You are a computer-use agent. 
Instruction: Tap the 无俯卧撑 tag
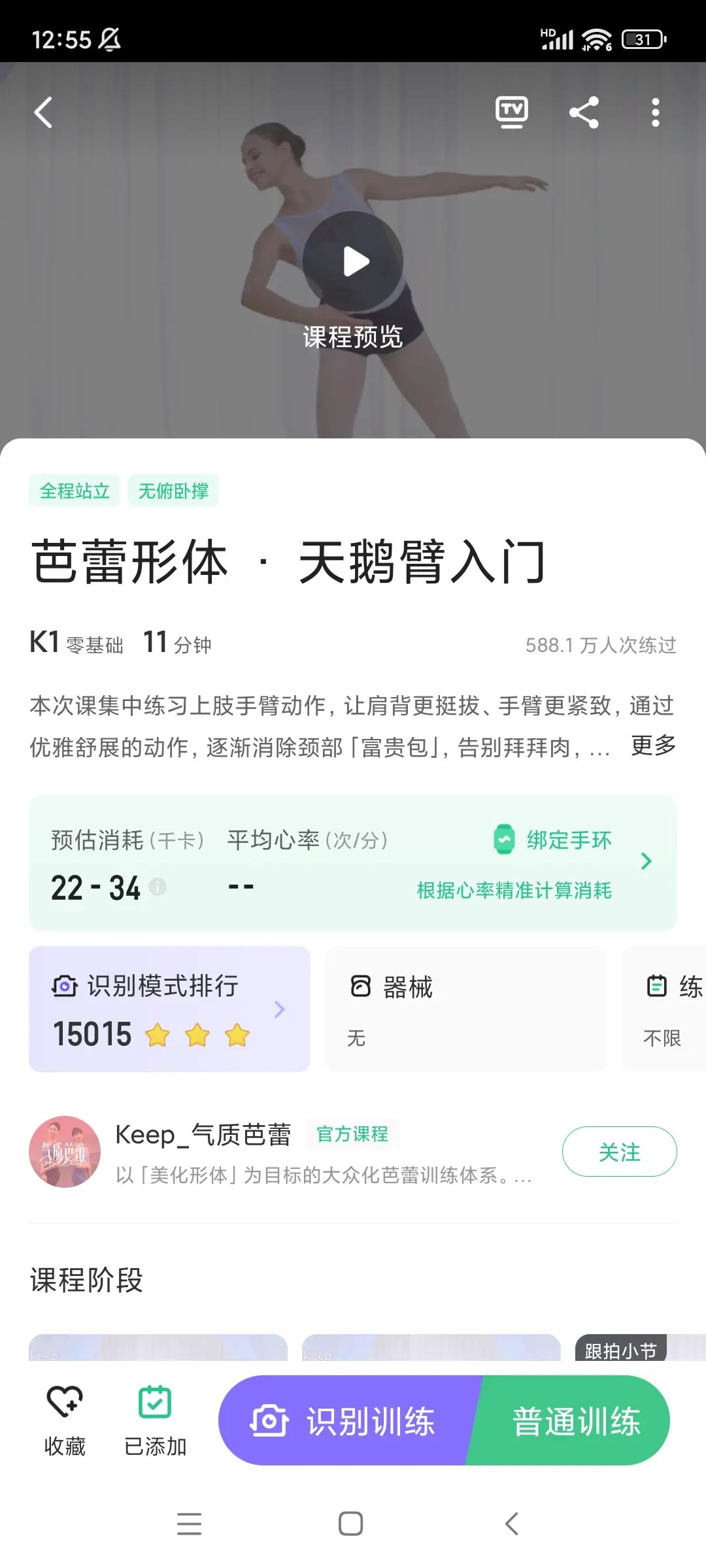pyautogui.click(x=173, y=491)
